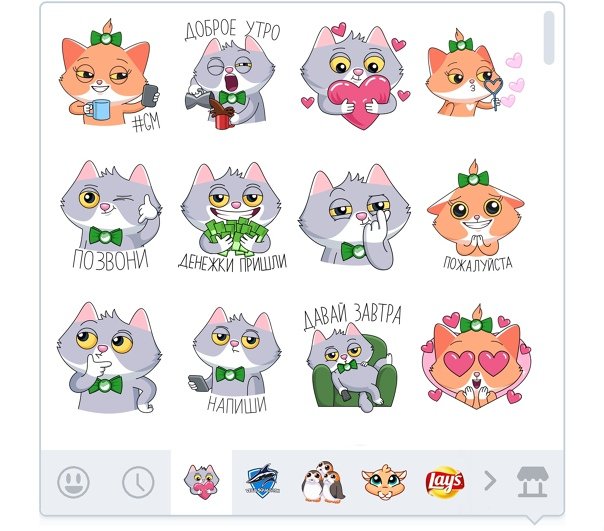Open the sticker store

[x=534, y=482]
